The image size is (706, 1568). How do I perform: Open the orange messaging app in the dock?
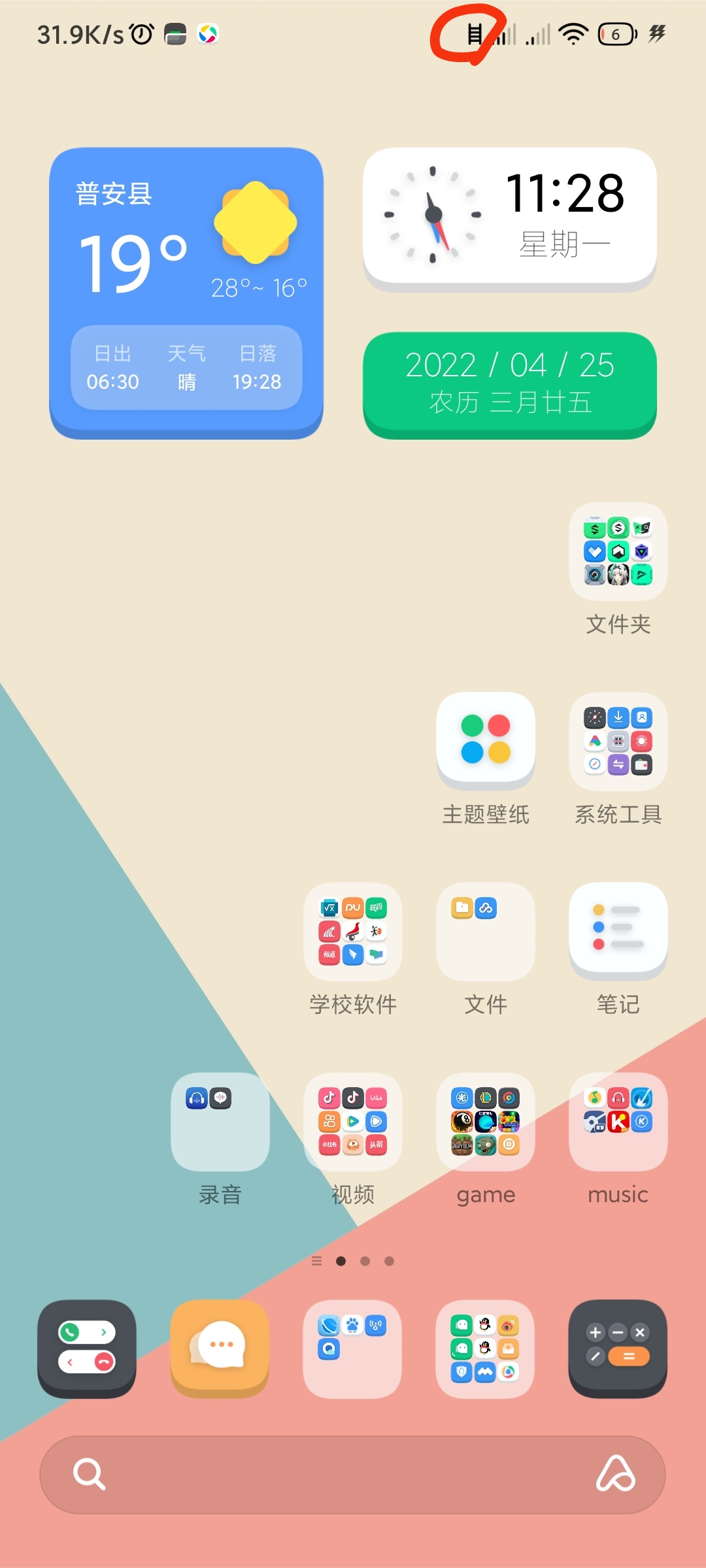[220, 1349]
